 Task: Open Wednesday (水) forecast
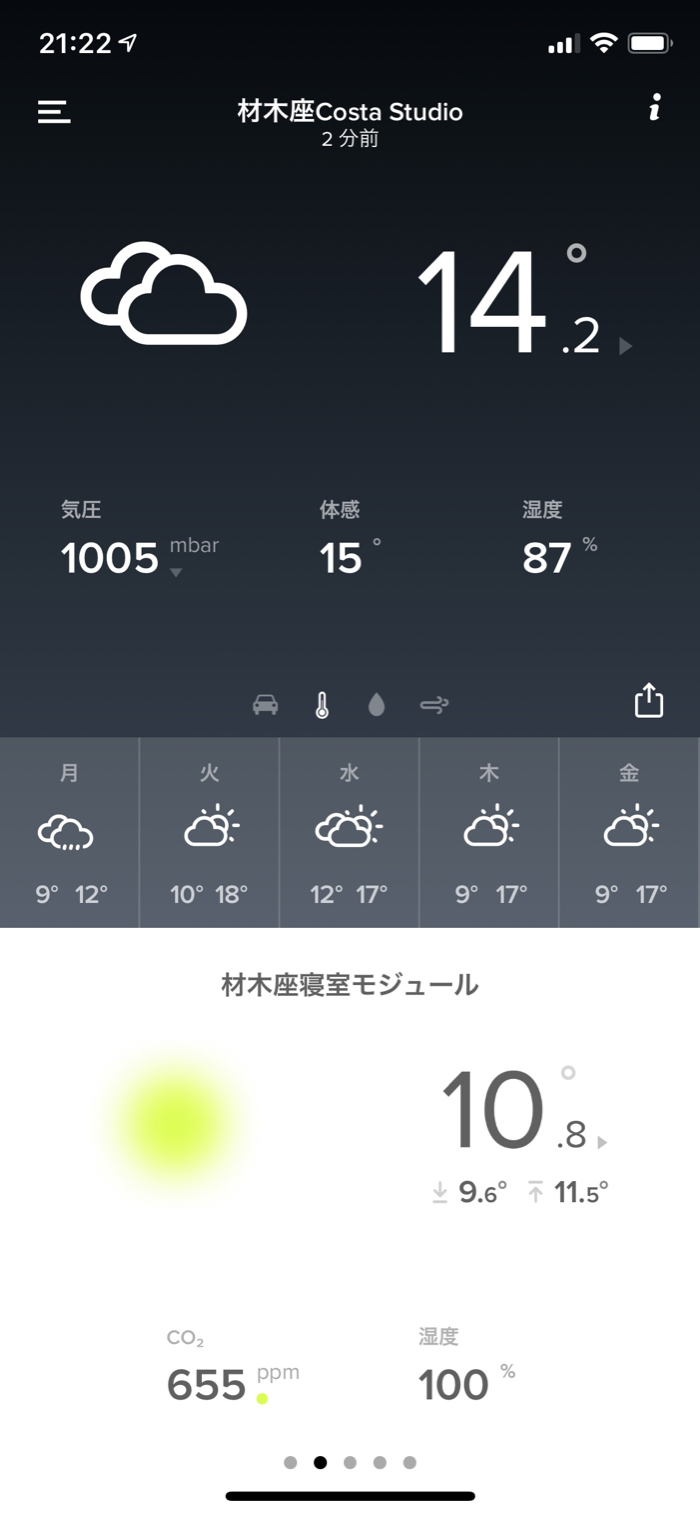click(x=349, y=832)
